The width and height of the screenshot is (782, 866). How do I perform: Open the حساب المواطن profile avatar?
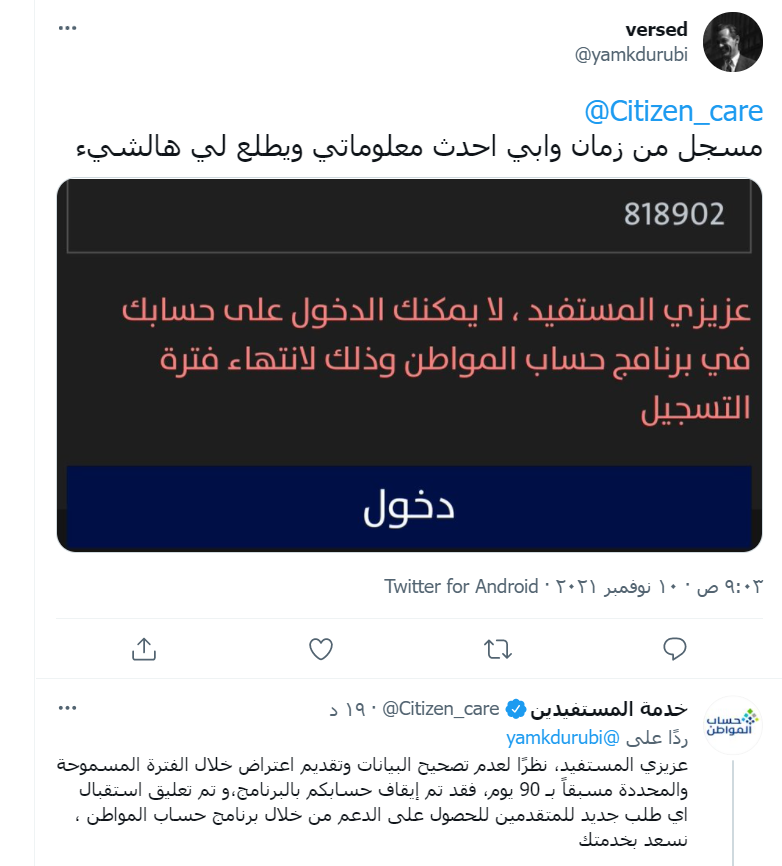pos(732,725)
